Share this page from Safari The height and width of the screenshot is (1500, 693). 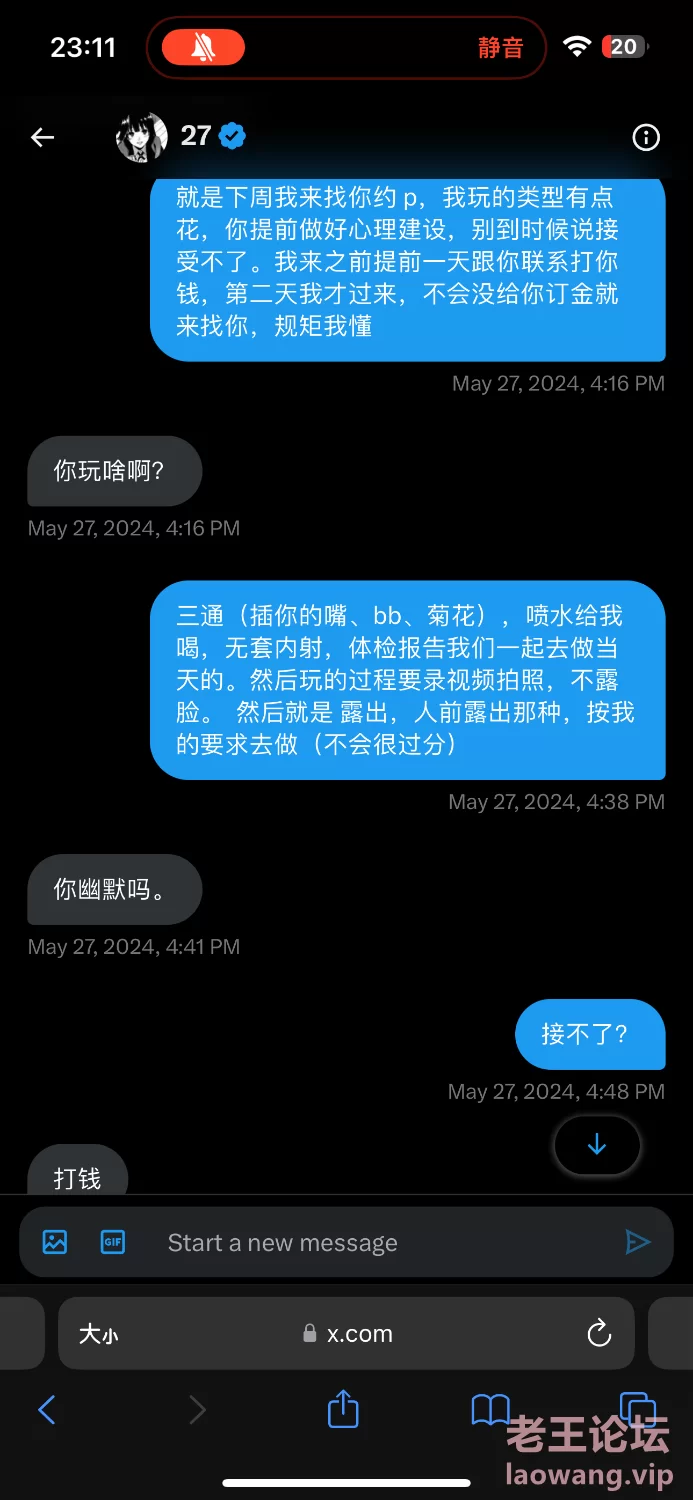pyautogui.click(x=343, y=1409)
